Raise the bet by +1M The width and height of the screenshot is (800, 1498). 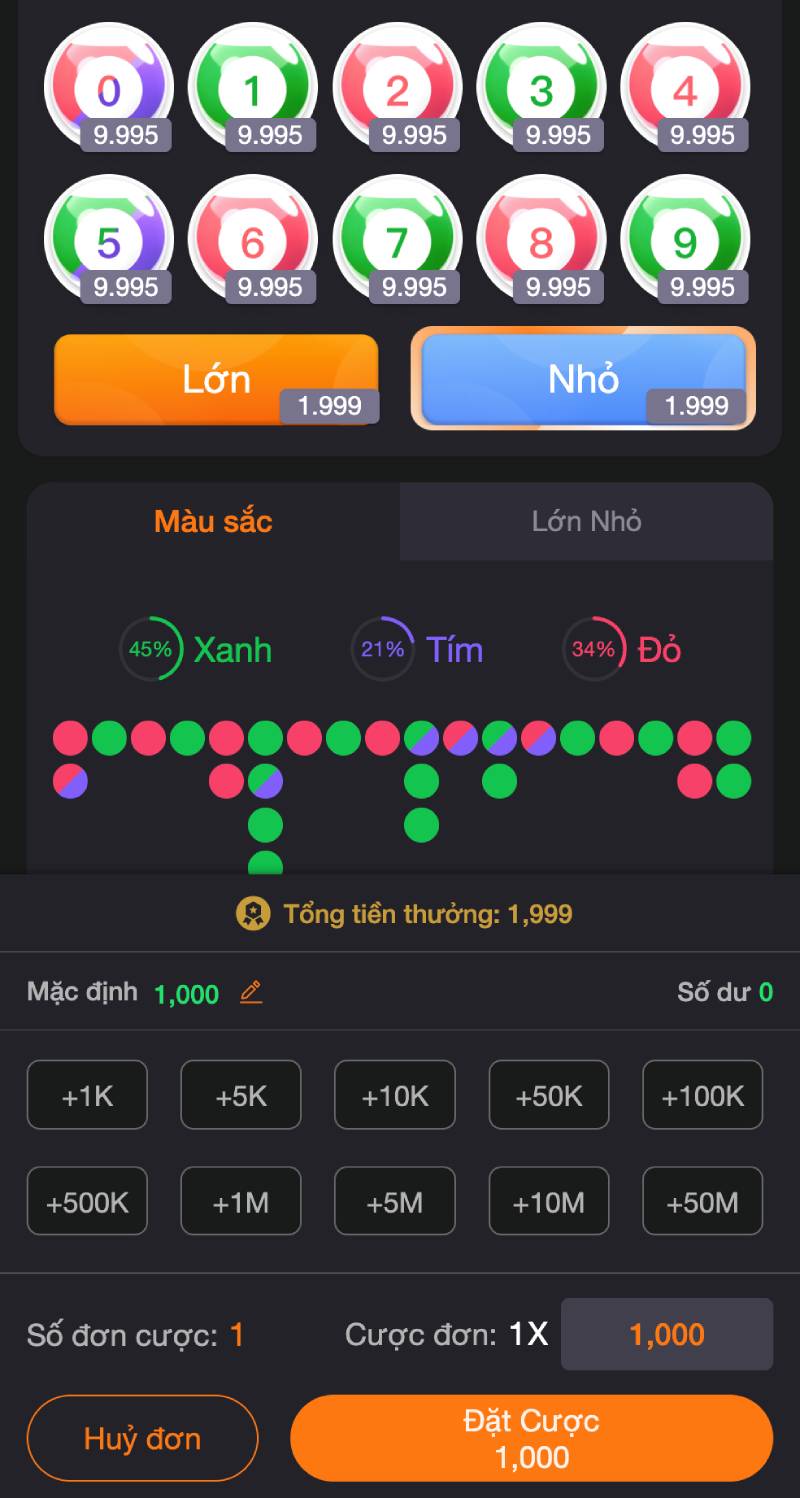point(241,1201)
